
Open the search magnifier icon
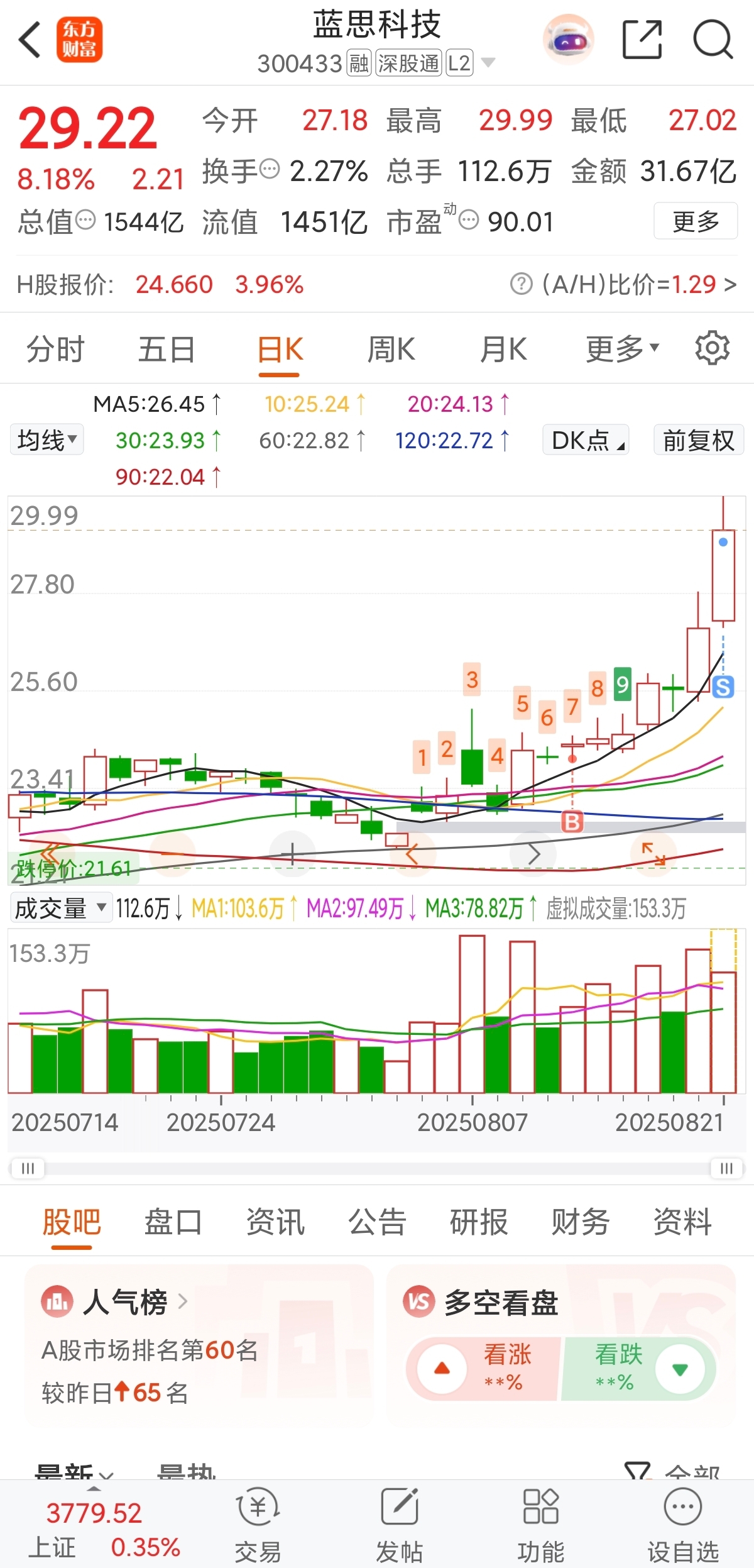[x=713, y=40]
